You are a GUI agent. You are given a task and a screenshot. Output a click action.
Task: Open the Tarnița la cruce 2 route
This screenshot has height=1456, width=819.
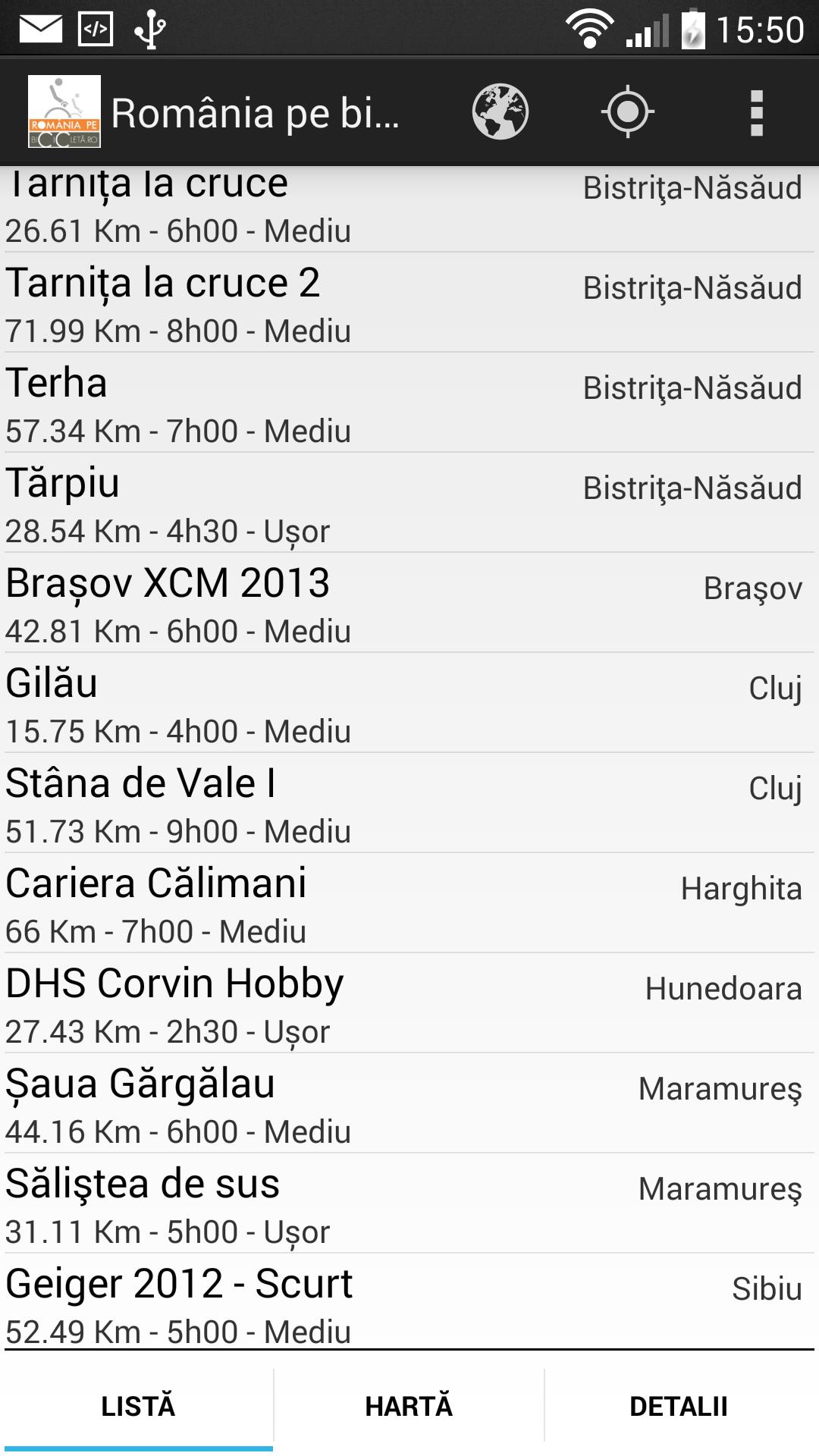(409, 303)
